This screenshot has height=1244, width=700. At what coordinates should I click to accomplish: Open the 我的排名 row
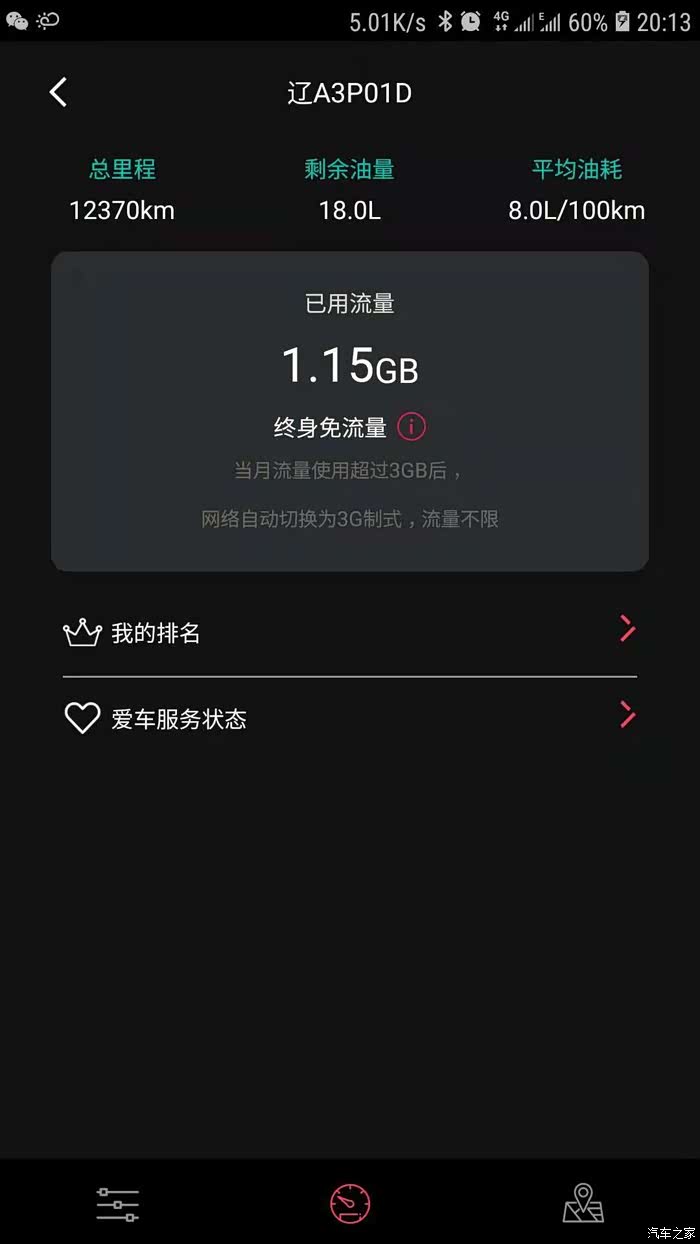(350, 633)
